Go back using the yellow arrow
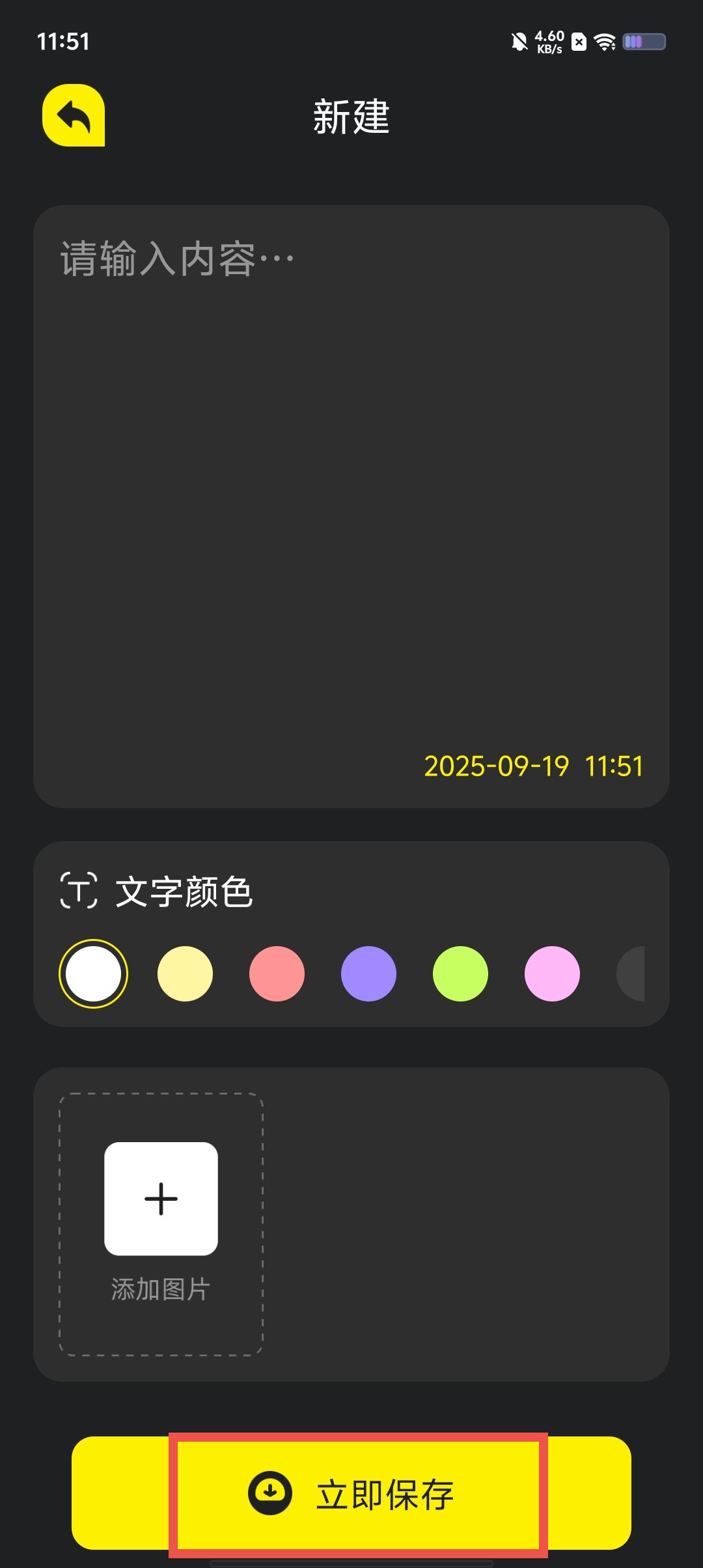 [x=74, y=115]
